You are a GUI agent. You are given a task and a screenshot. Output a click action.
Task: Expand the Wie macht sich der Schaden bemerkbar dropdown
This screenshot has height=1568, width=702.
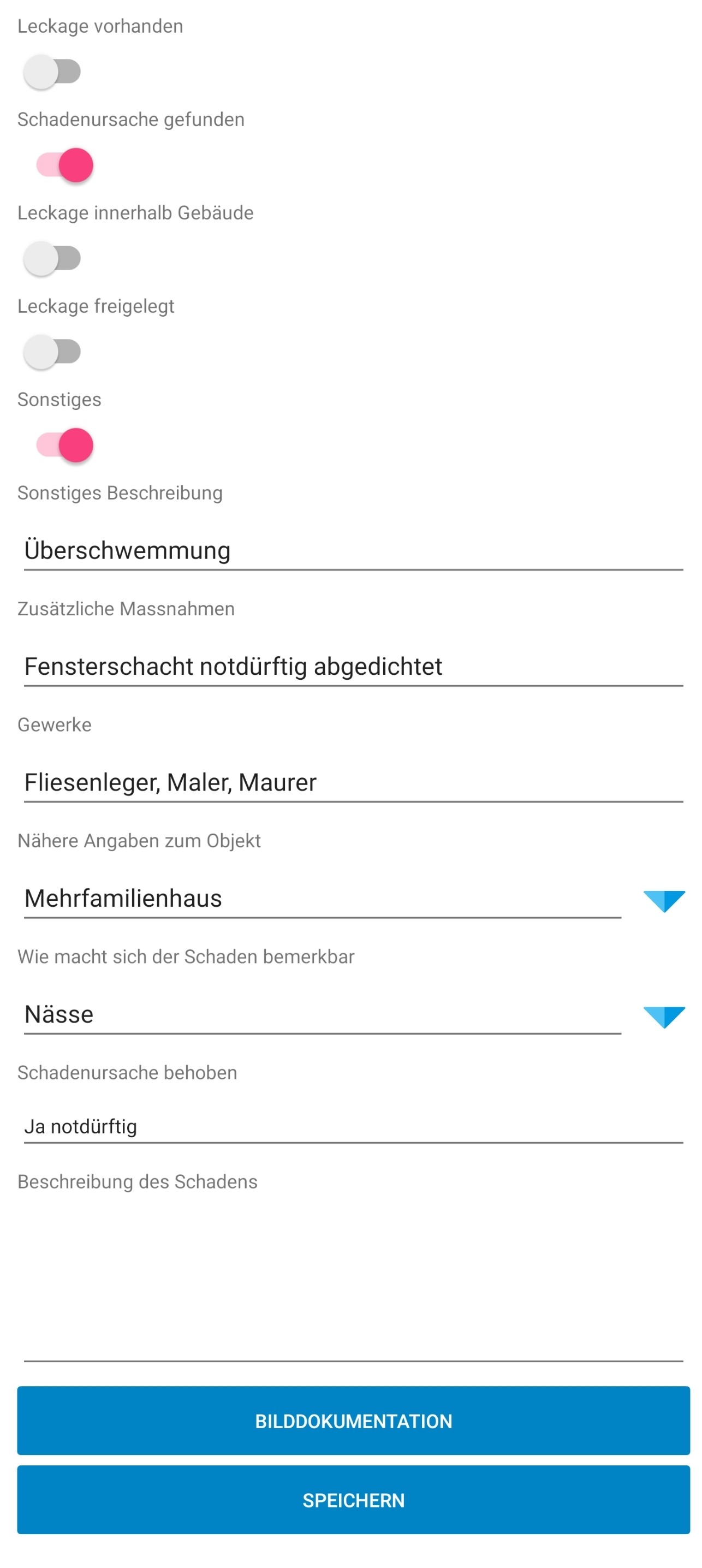[353, 1014]
